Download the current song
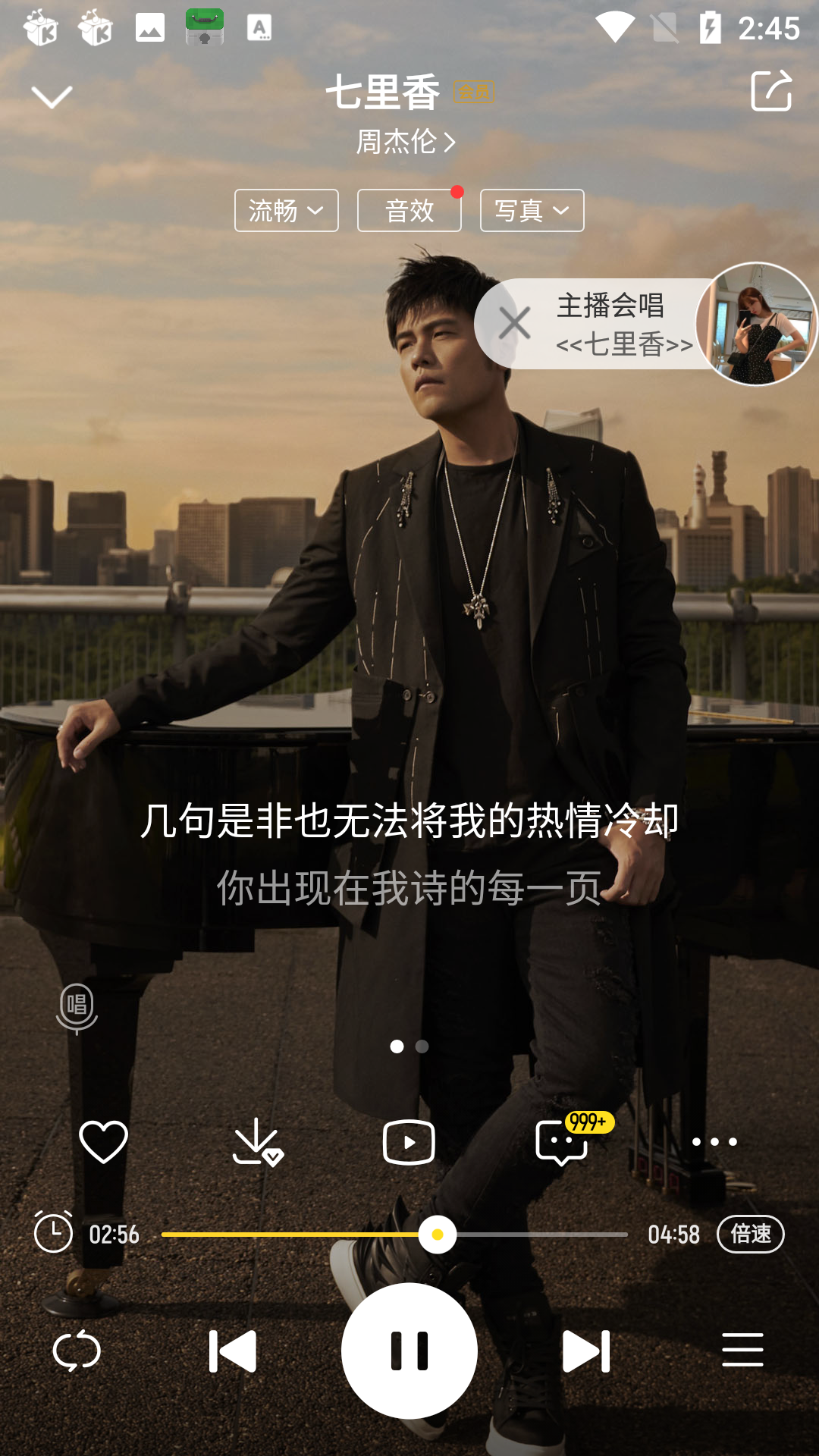The image size is (819, 1456). tap(257, 1141)
